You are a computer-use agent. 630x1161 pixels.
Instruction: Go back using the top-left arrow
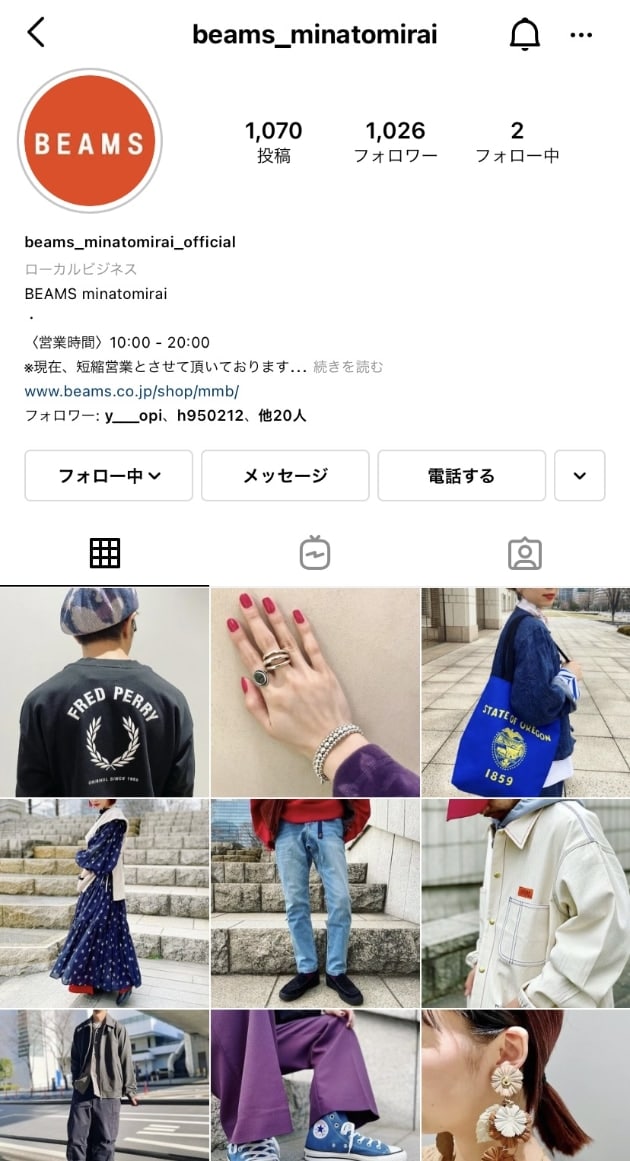tap(36, 33)
